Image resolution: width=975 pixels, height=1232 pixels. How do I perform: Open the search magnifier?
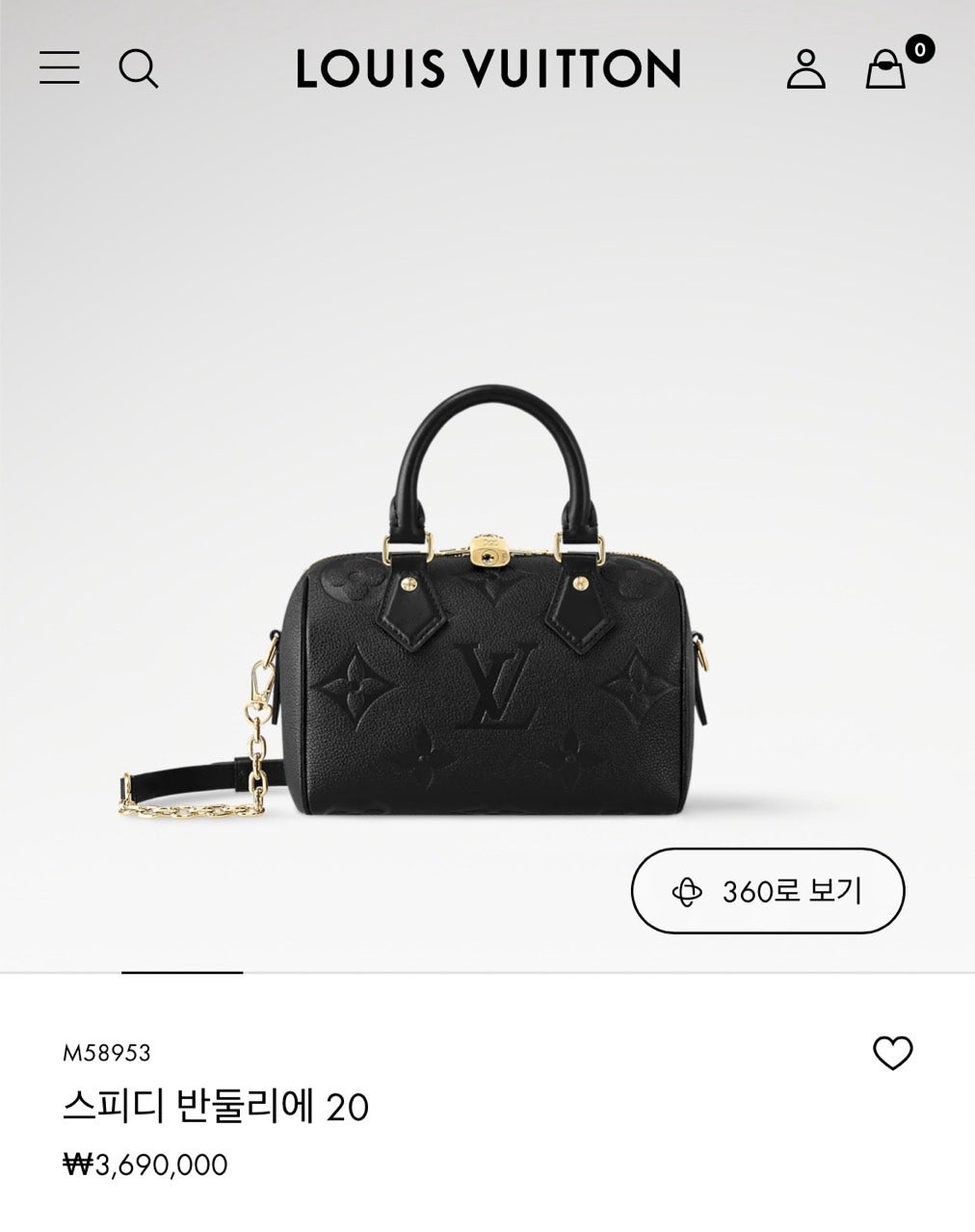click(138, 68)
